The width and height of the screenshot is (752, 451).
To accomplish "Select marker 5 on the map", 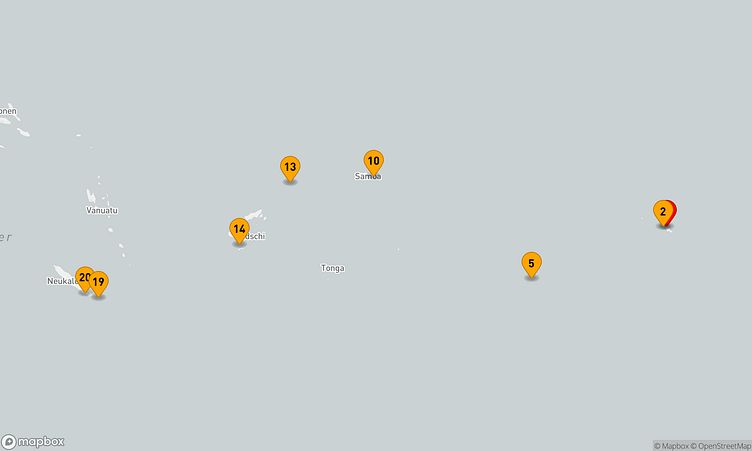I will pos(531,264).
